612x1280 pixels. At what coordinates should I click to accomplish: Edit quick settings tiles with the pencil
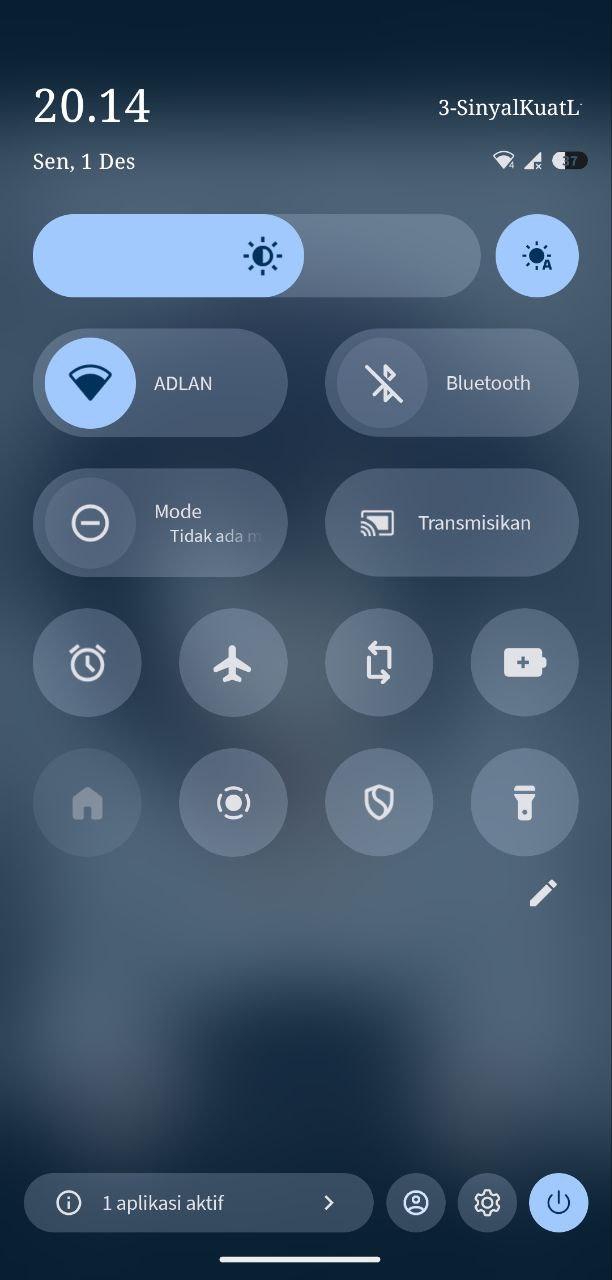[543, 893]
